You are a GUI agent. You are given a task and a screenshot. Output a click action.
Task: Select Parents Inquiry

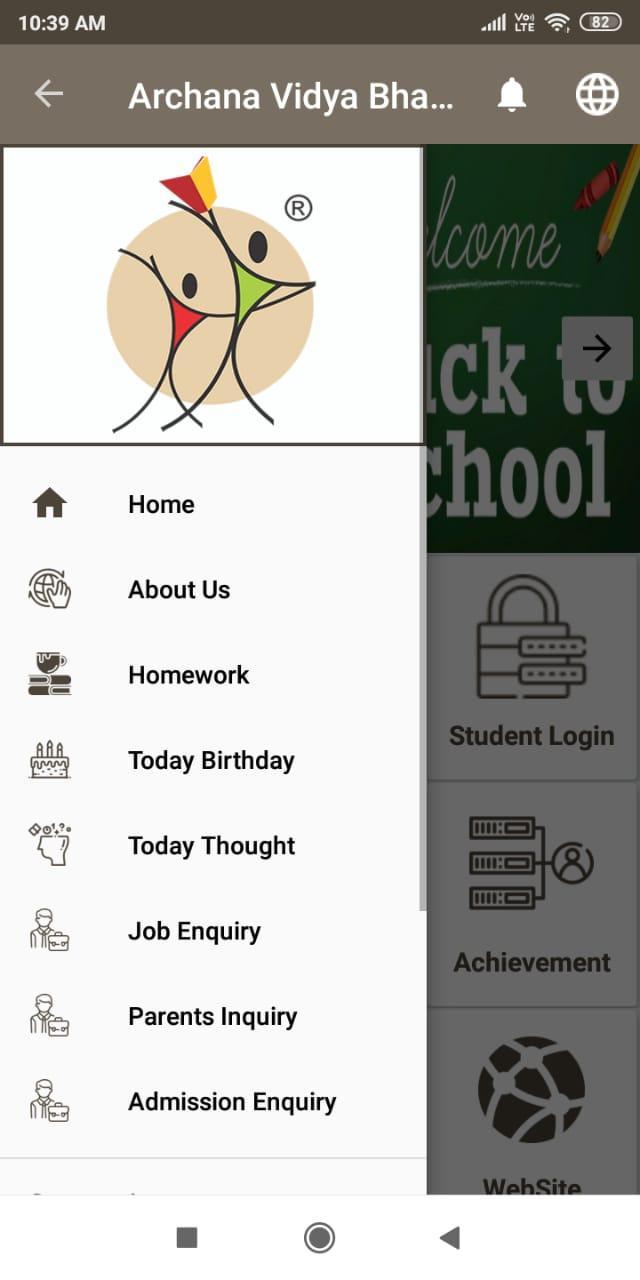(x=212, y=1016)
